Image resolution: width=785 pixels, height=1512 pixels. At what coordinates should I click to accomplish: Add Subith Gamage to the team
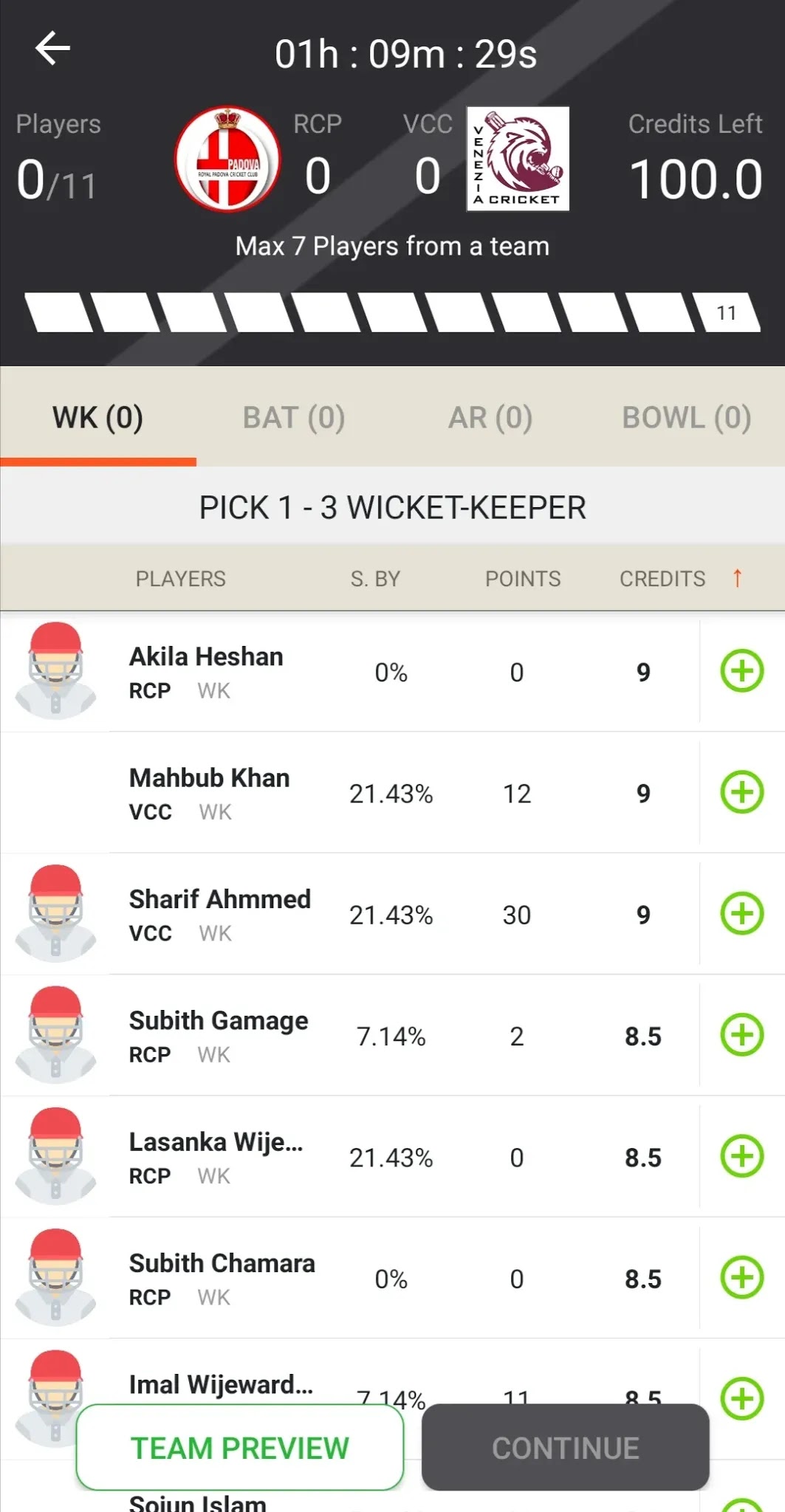741,1035
